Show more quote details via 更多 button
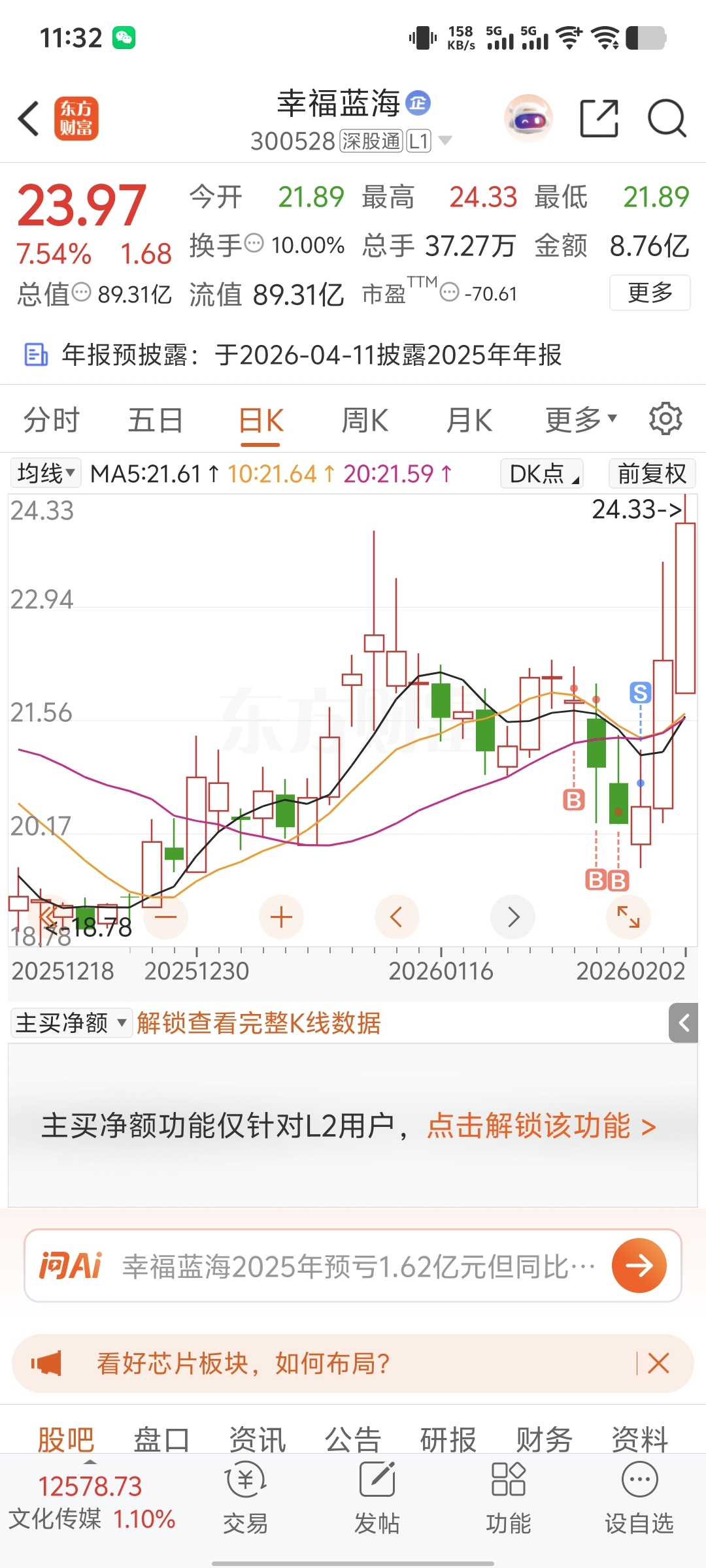 (x=650, y=293)
